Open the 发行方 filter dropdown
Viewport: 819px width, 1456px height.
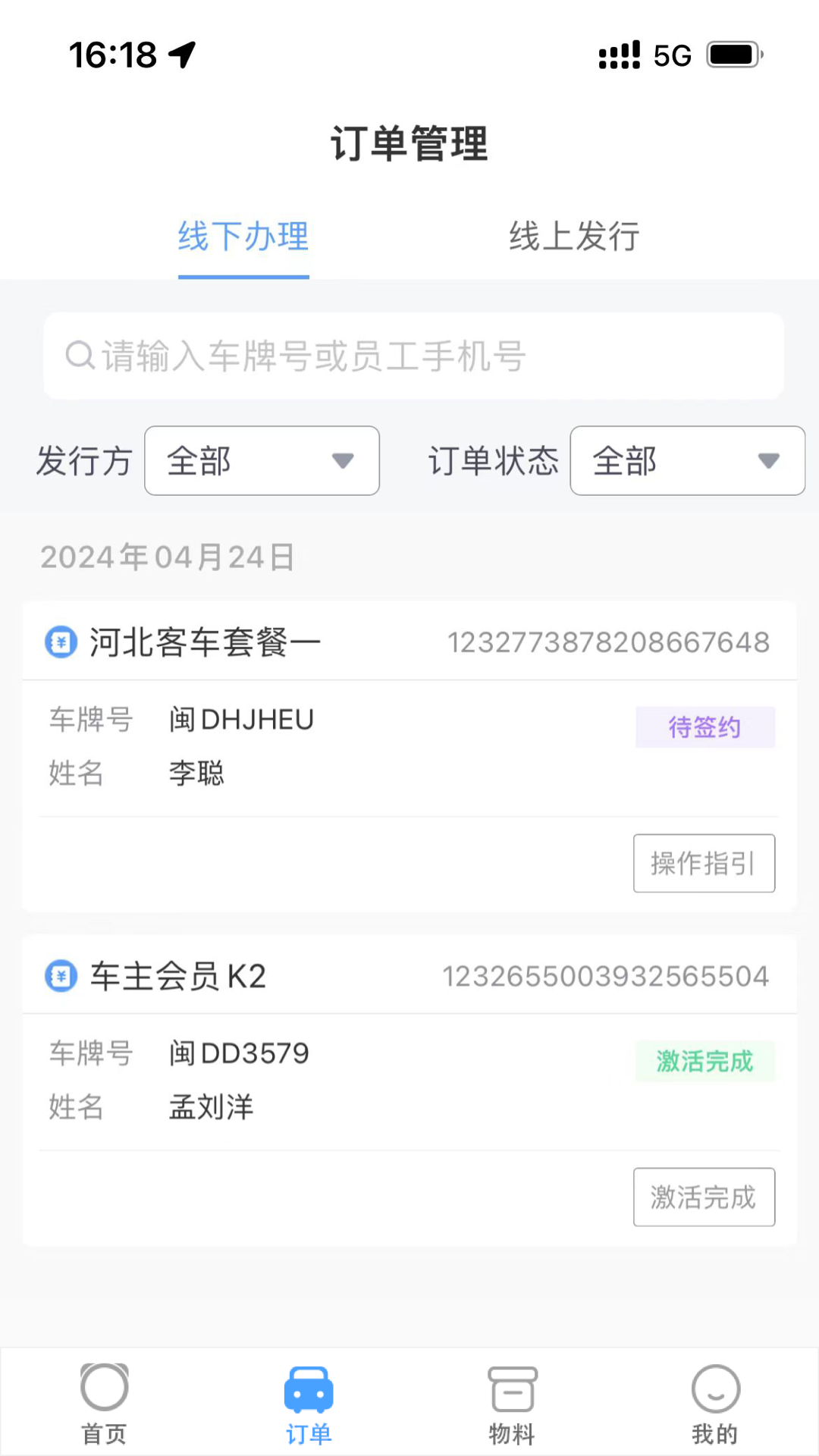[262, 460]
